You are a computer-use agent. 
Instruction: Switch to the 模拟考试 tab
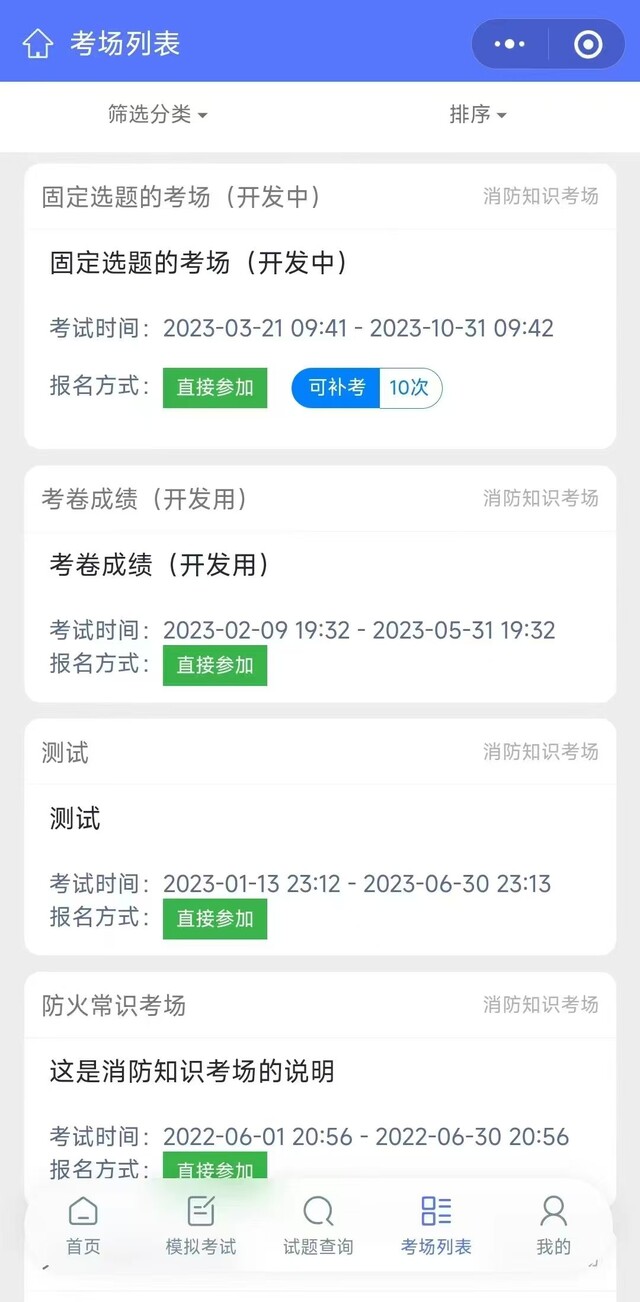coord(201,1225)
